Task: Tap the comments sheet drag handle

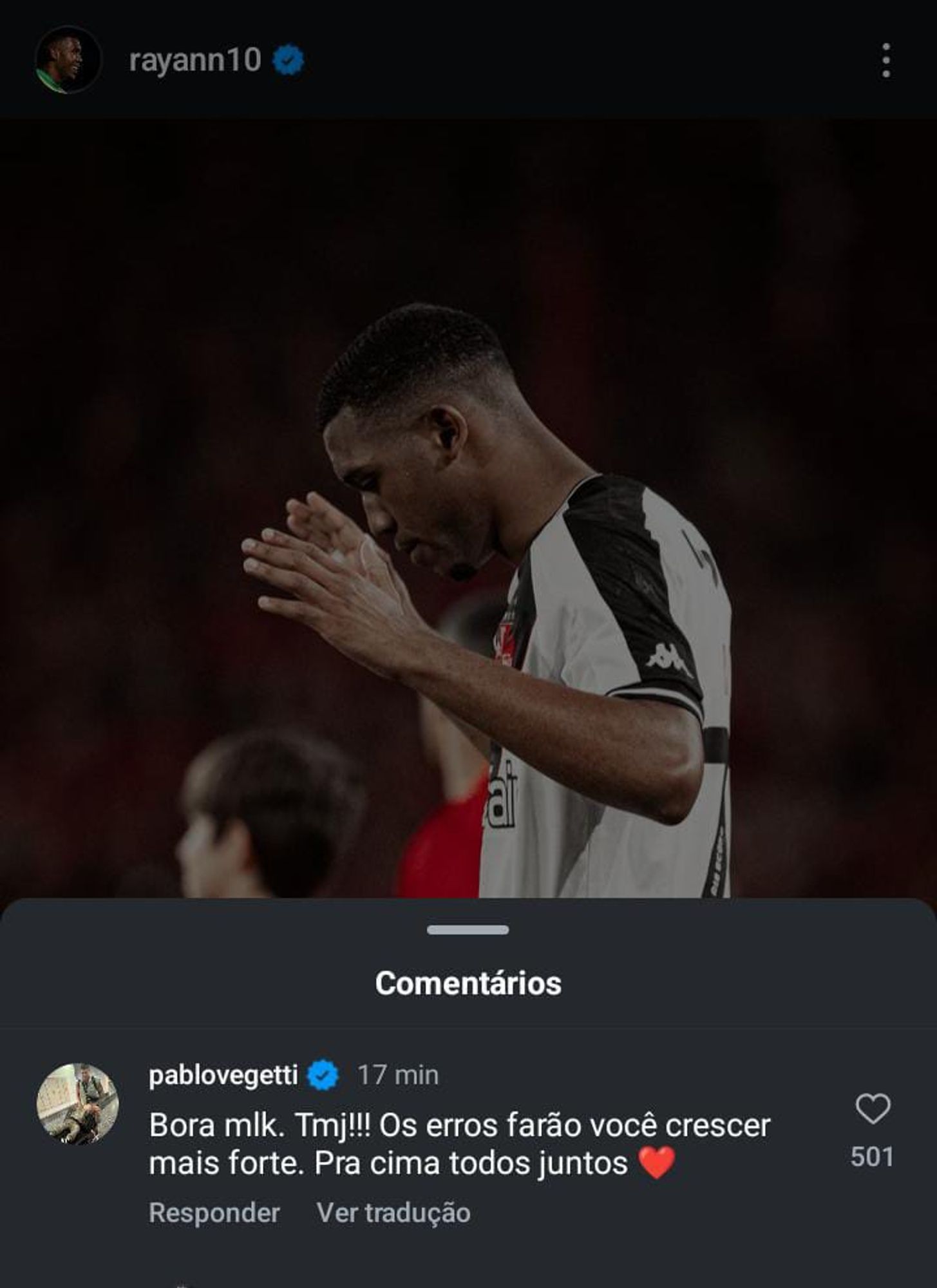Action: coord(468,930)
